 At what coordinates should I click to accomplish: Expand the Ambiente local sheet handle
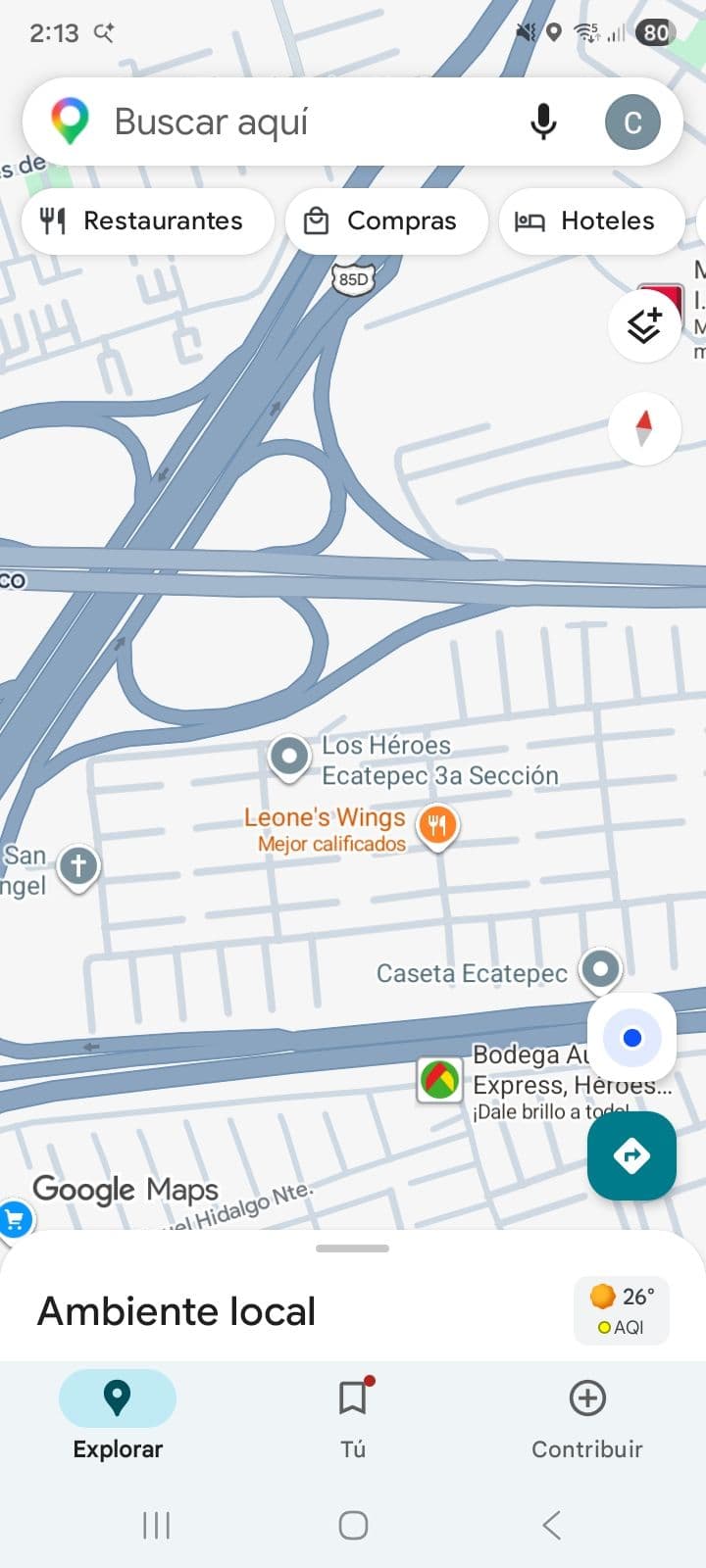click(353, 1249)
